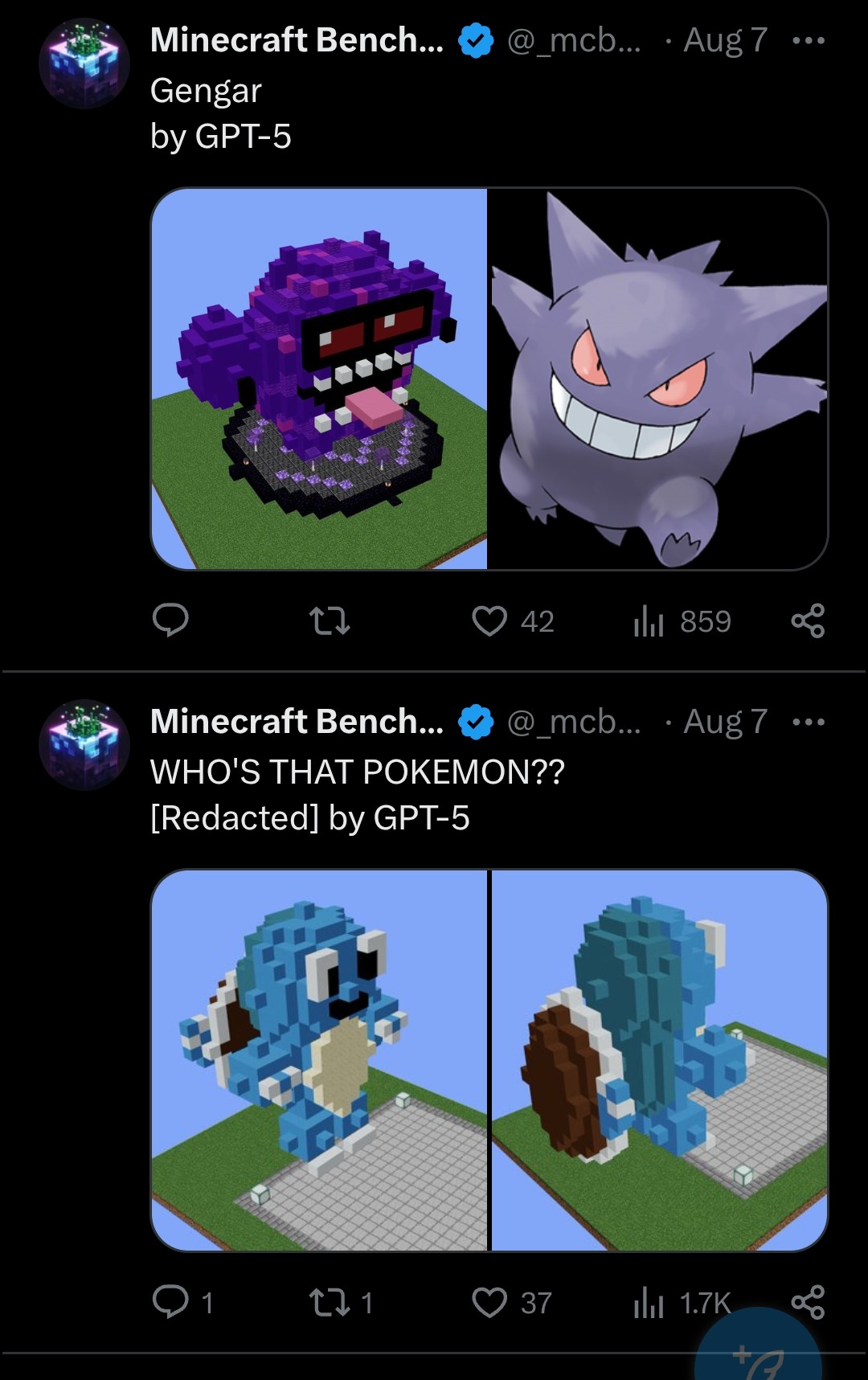The image size is (868, 1380).
Task: Repost the WHO'S THAT POKEMON tweet
Action: (x=330, y=1302)
